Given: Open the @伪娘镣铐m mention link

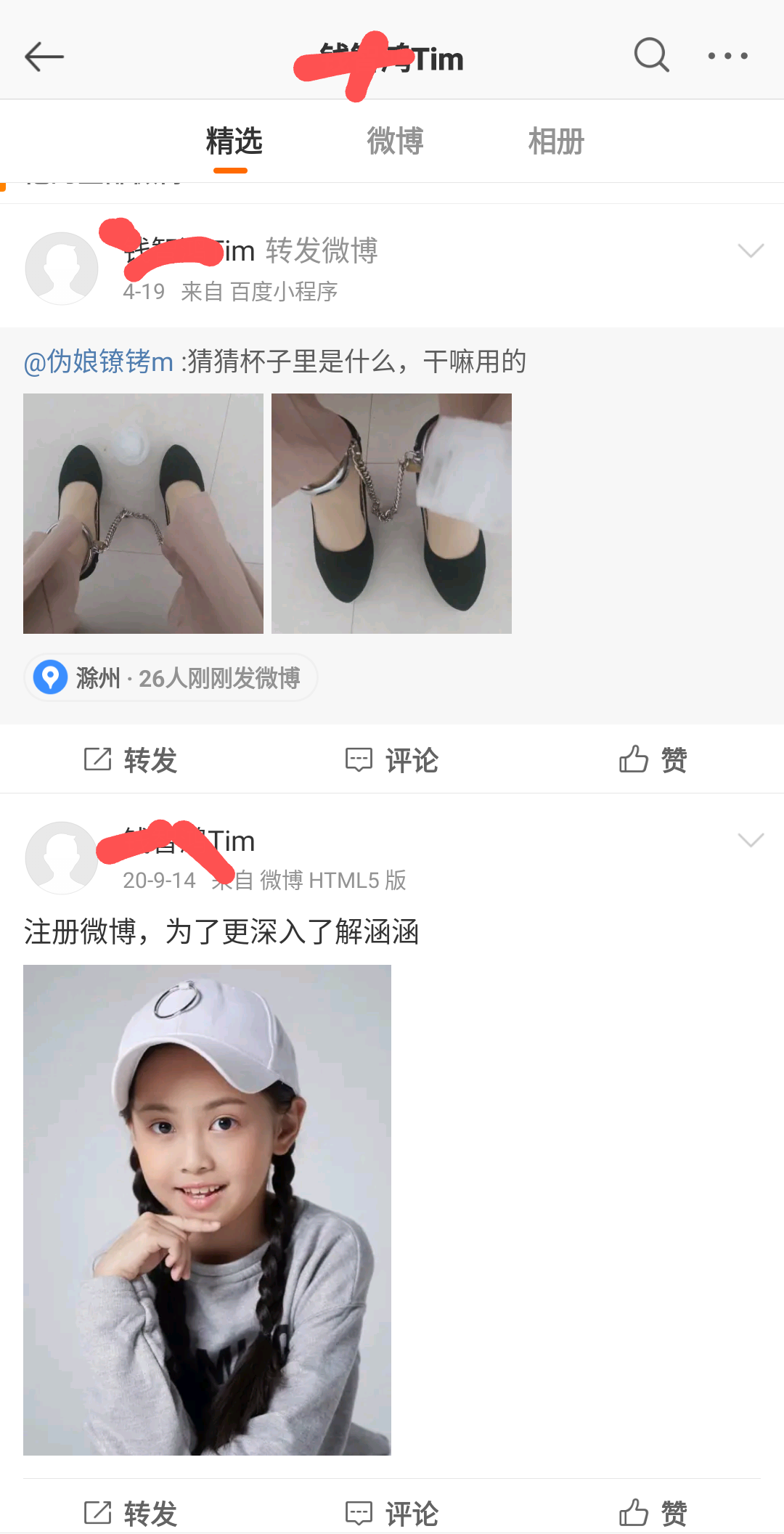Looking at the screenshot, I should click(99, 362).
